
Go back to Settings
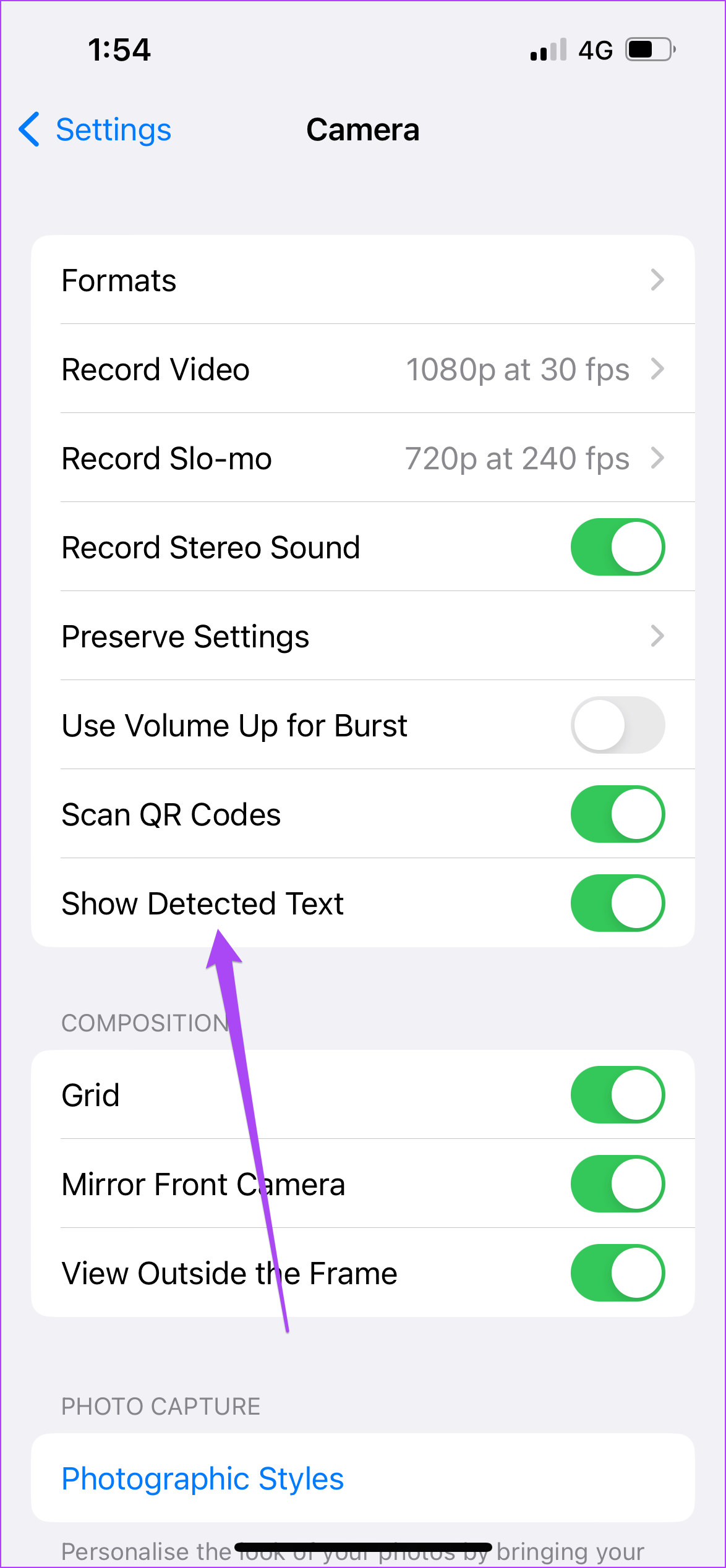coord(95,130)
